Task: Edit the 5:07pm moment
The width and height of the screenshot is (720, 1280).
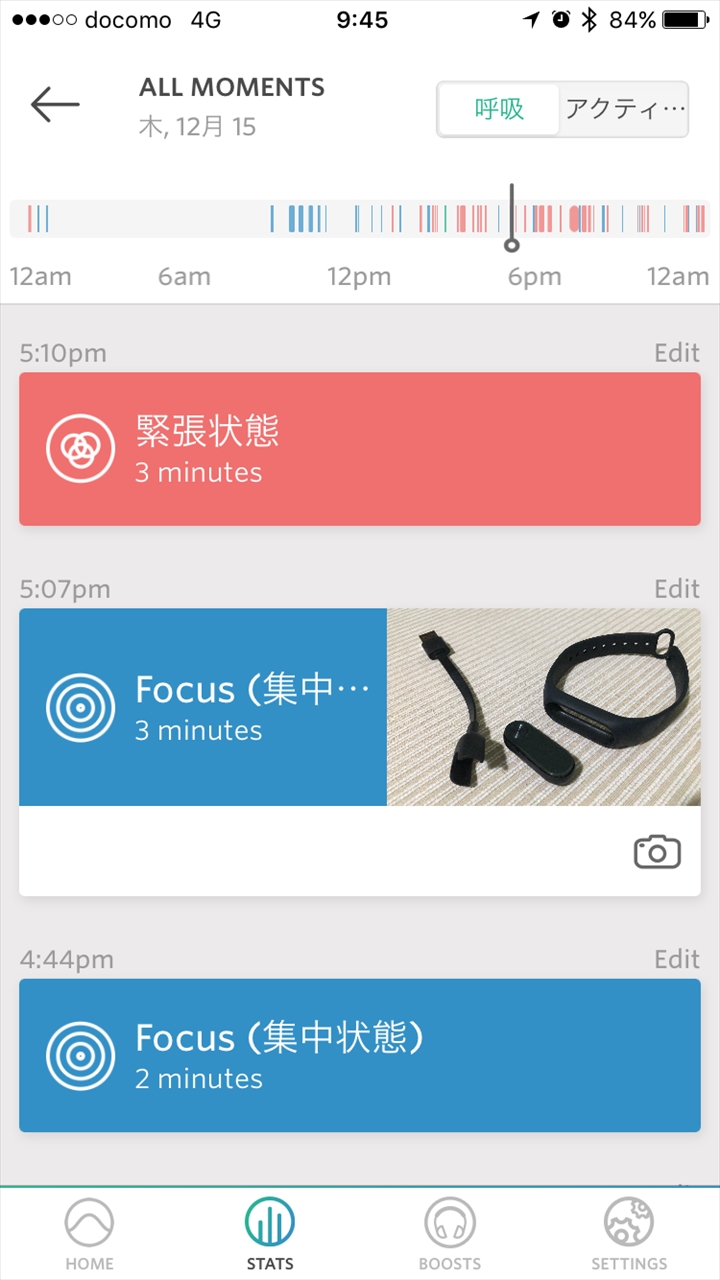Action: (677, 589)
